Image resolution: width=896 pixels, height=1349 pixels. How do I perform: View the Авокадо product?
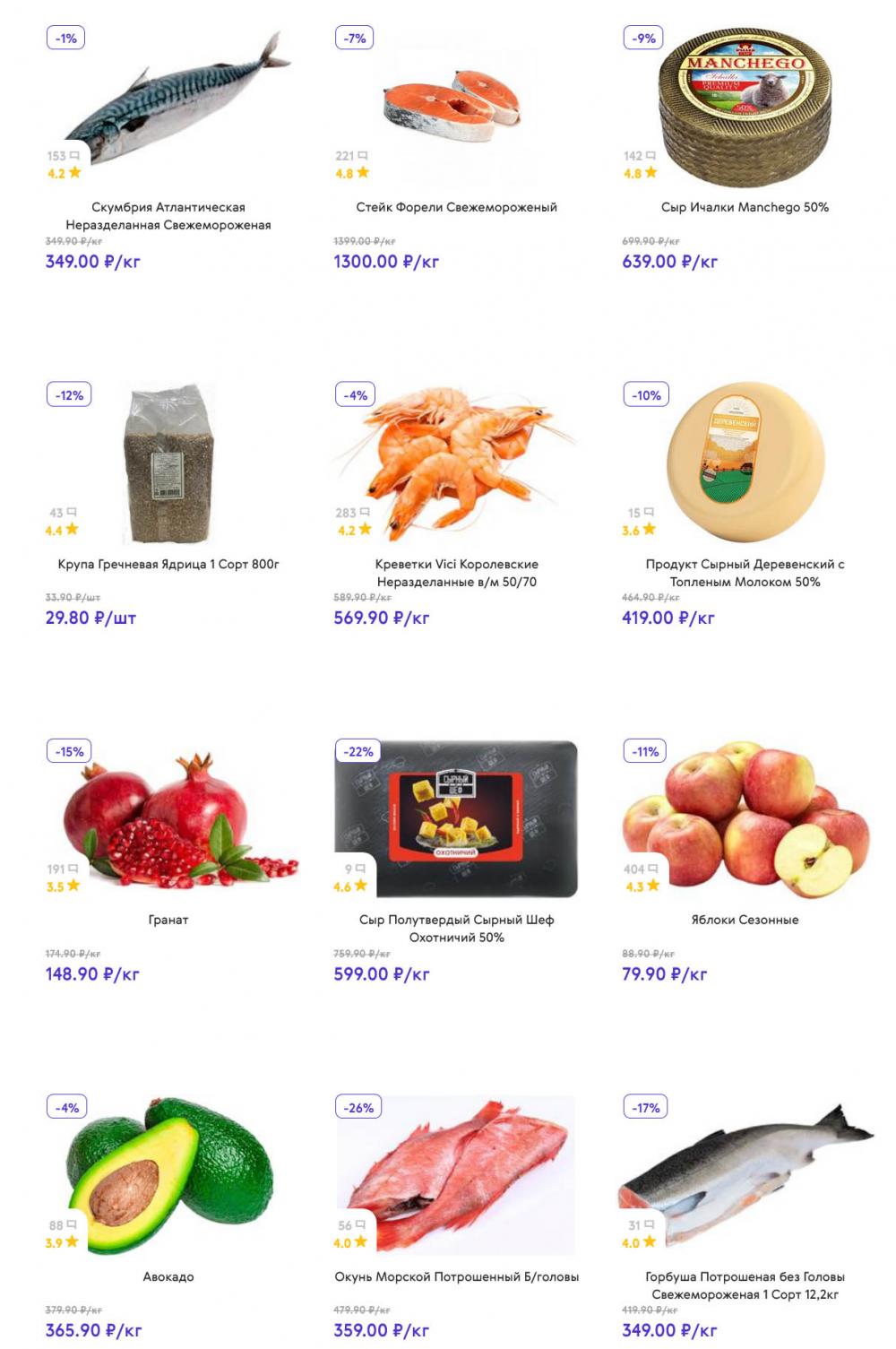(168, 1276)
